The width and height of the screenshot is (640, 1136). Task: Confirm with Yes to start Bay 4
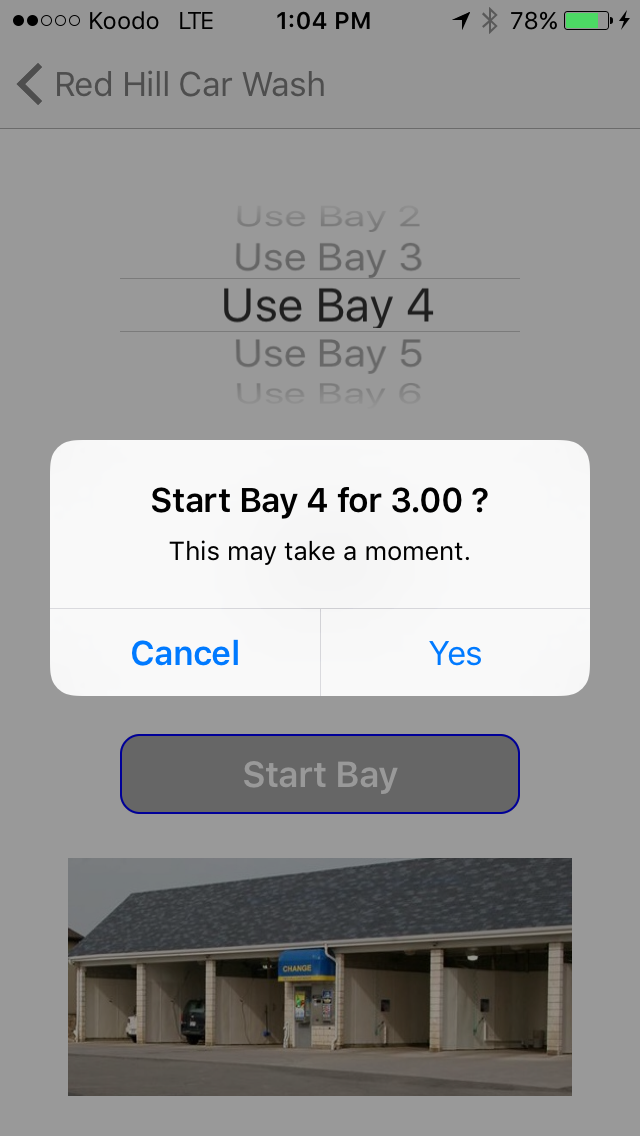point(455,653)
